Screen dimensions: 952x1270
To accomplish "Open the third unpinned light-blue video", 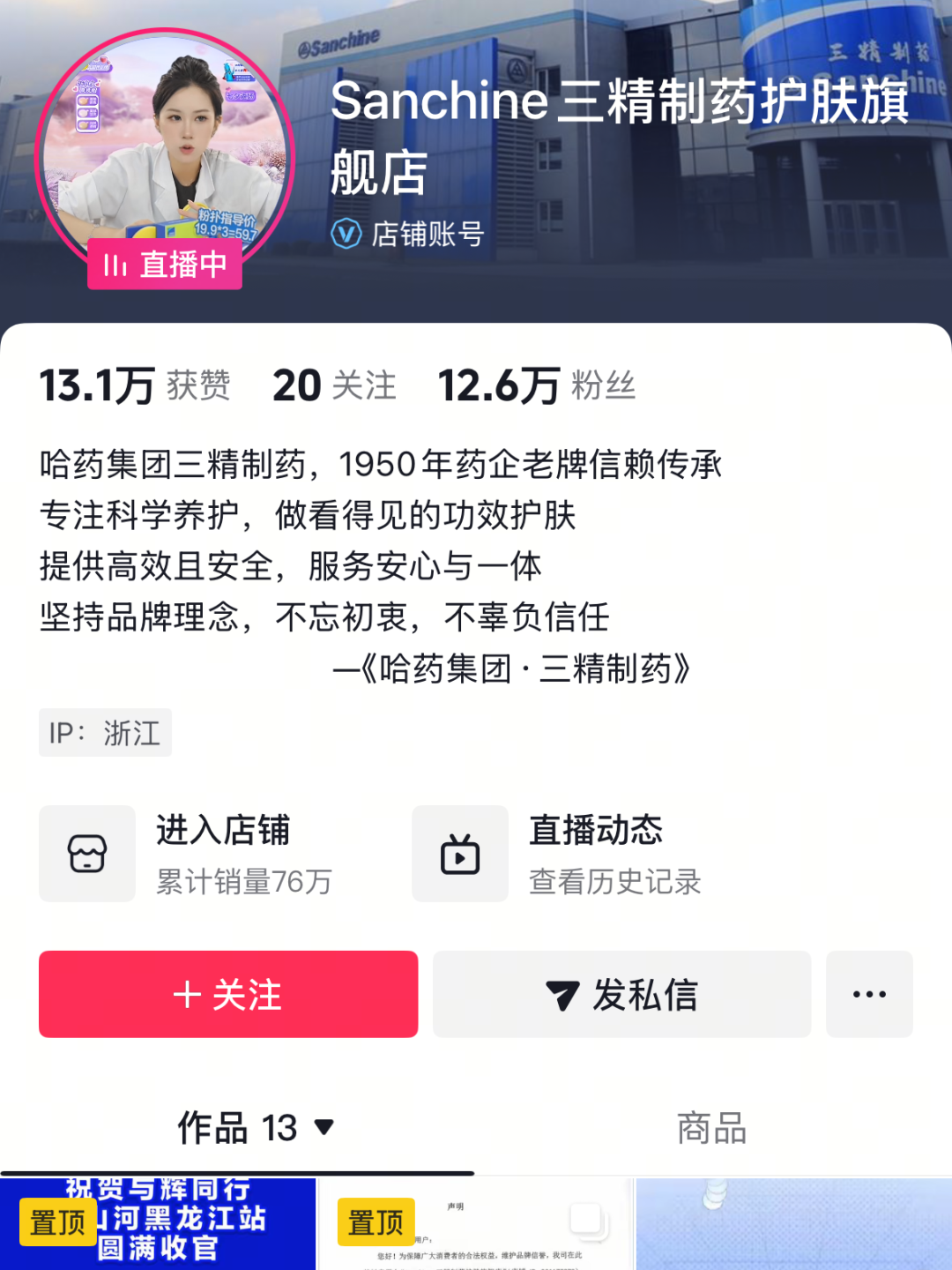I will (793, 1225).
